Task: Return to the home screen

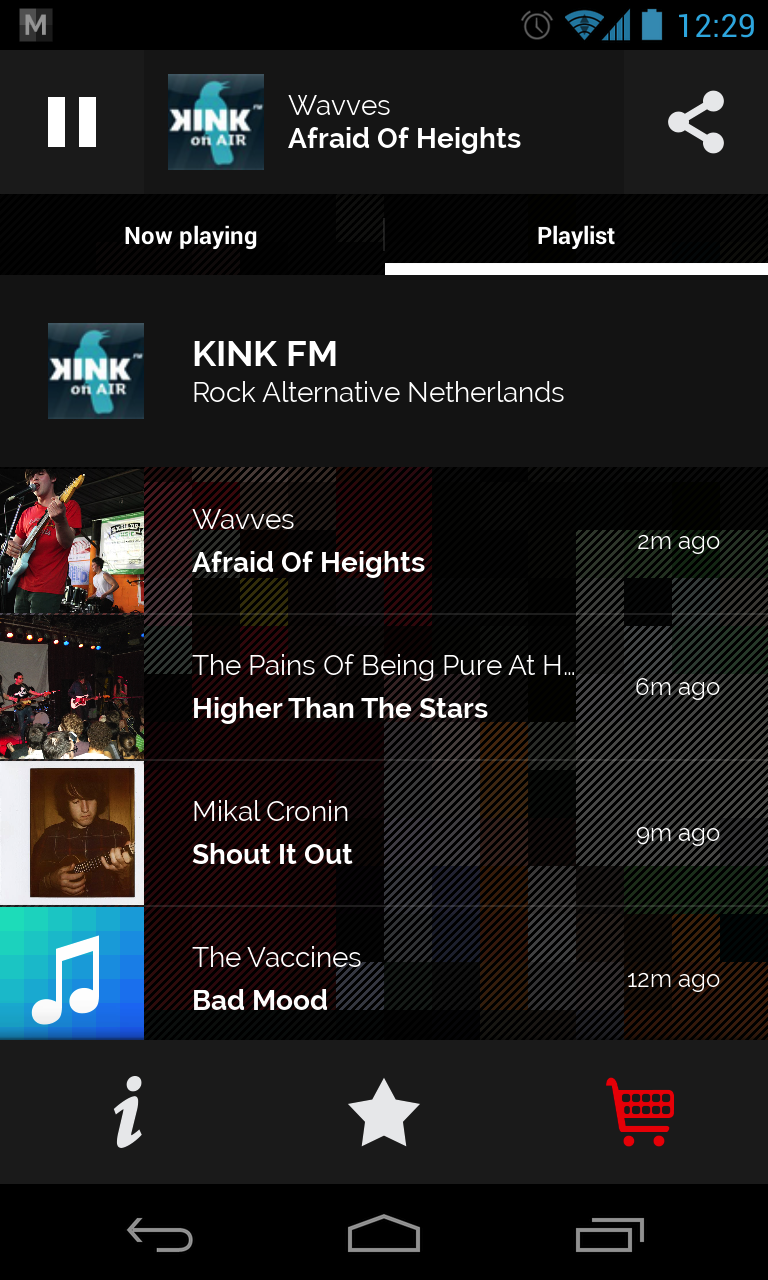Action: [384, 1234]
